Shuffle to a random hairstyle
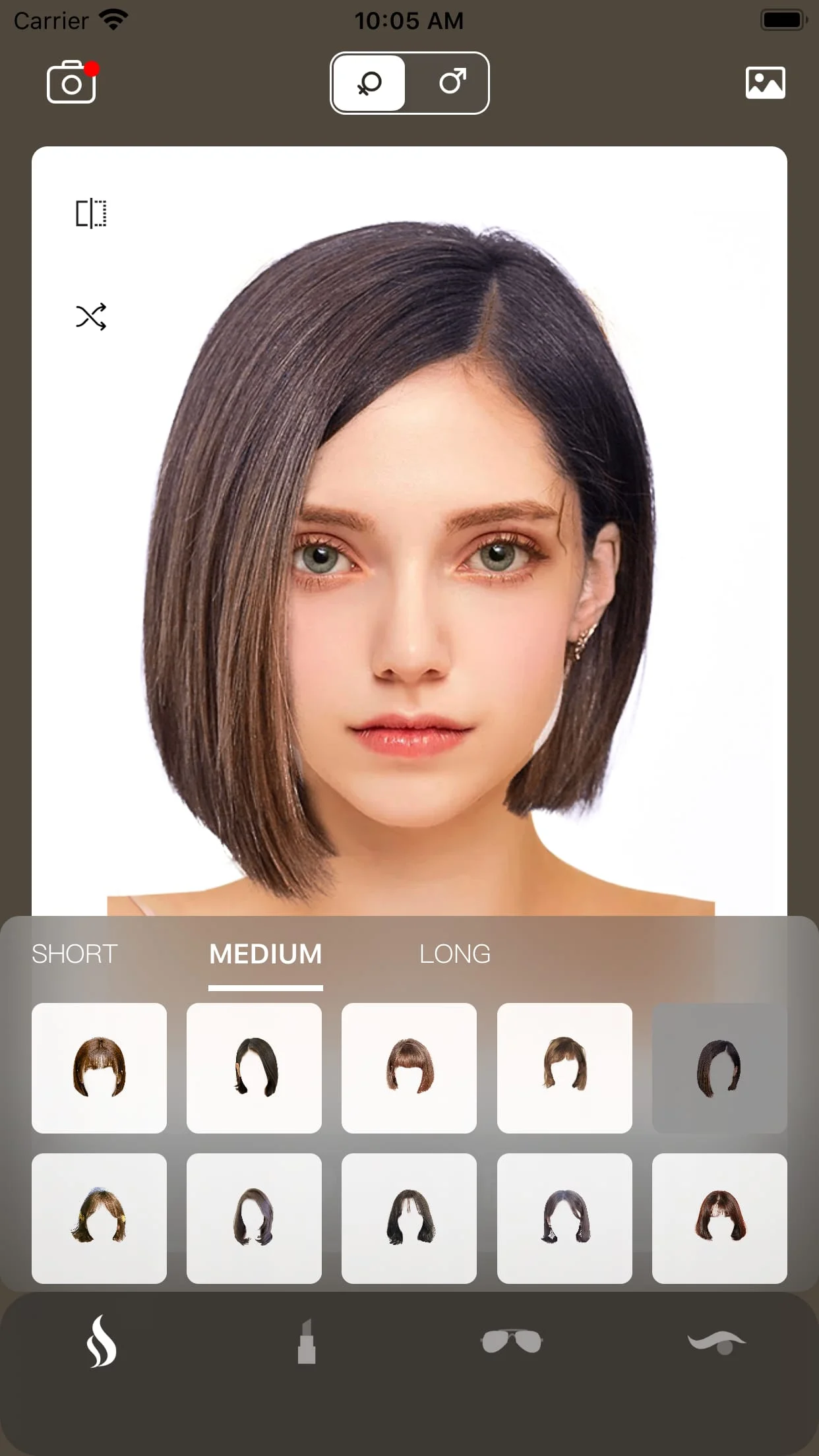 coord(91,317)
